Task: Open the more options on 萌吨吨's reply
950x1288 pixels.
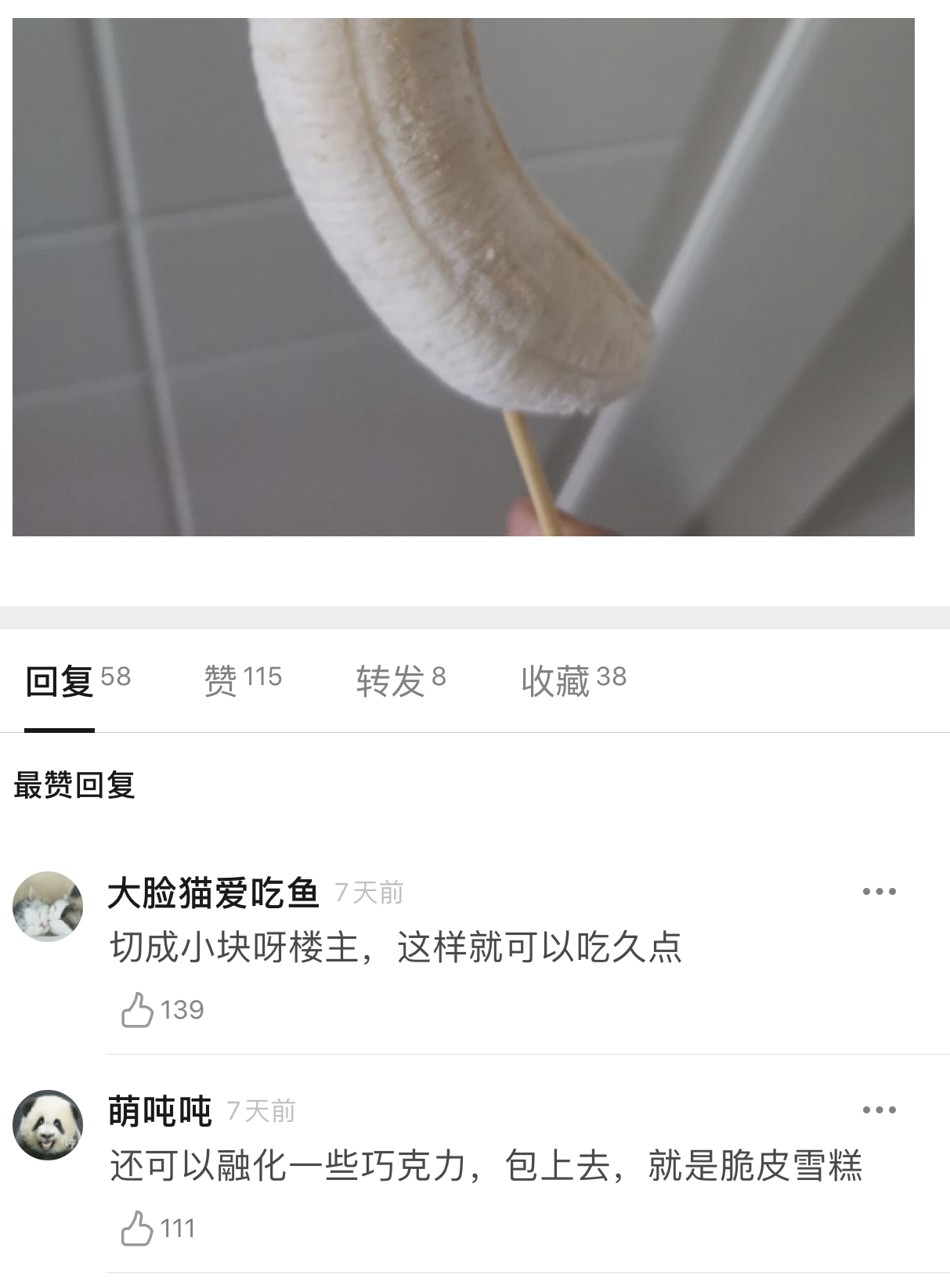Action: click(879, 1110)
